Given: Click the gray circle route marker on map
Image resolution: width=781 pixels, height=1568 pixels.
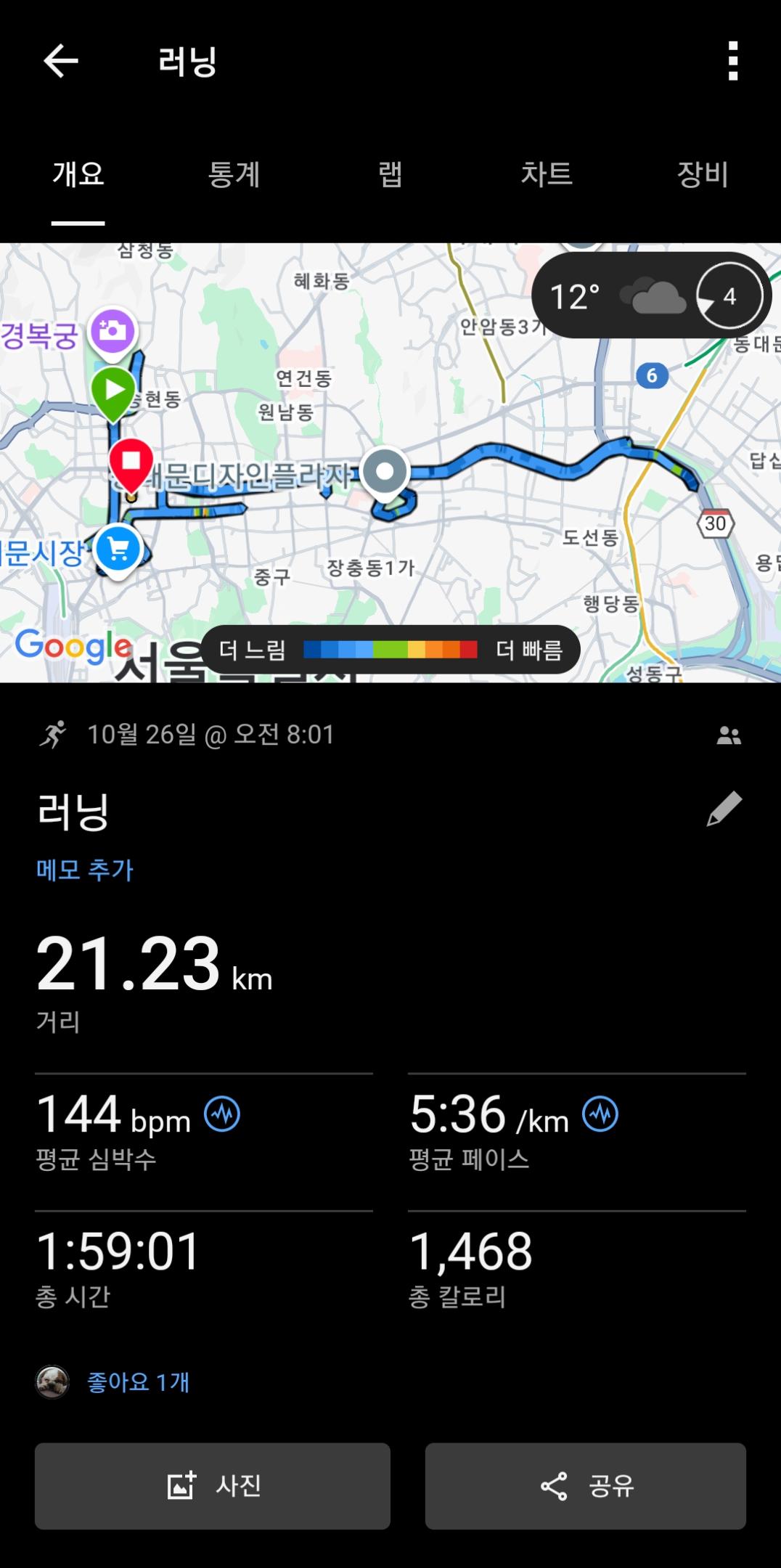Looking at the screenshot, I should click(x=387, y=470).
